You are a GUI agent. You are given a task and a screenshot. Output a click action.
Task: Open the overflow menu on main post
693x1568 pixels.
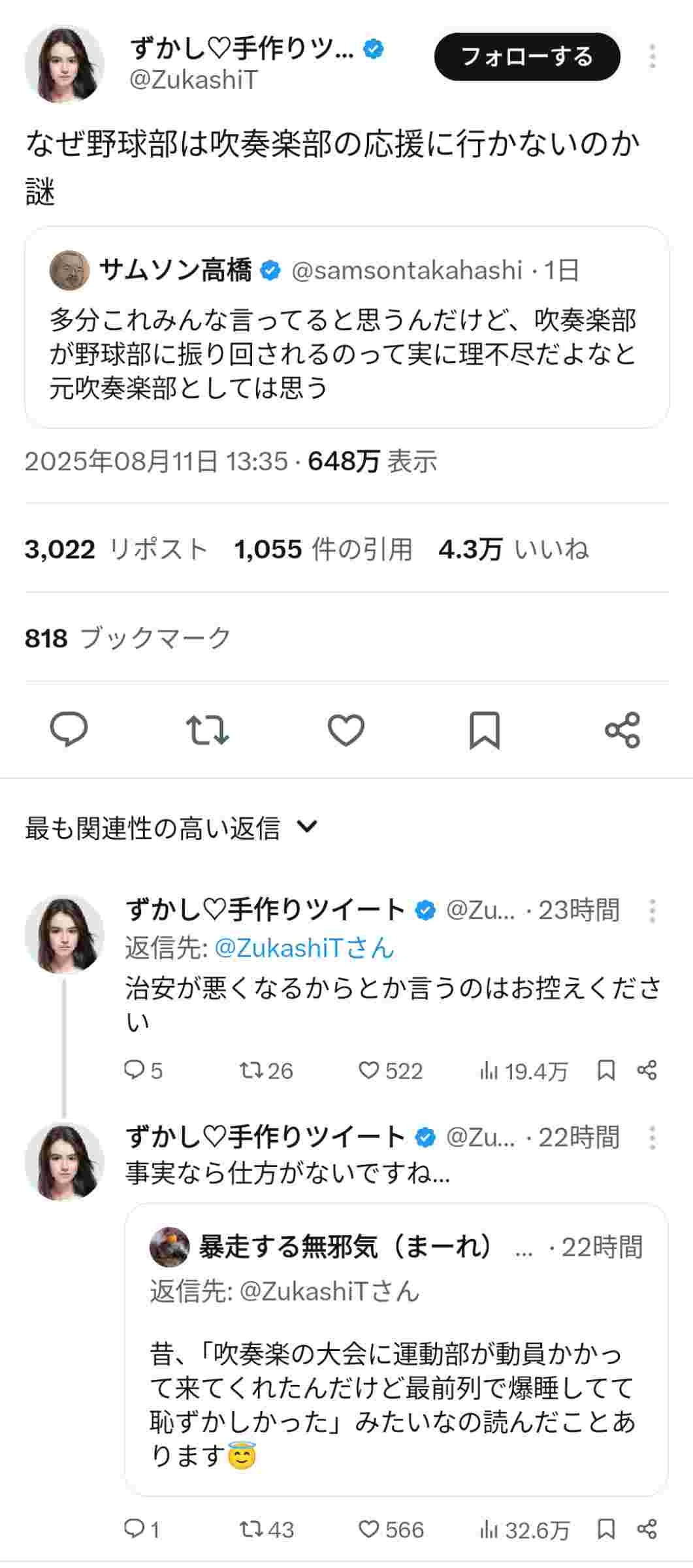click(652, 57)
